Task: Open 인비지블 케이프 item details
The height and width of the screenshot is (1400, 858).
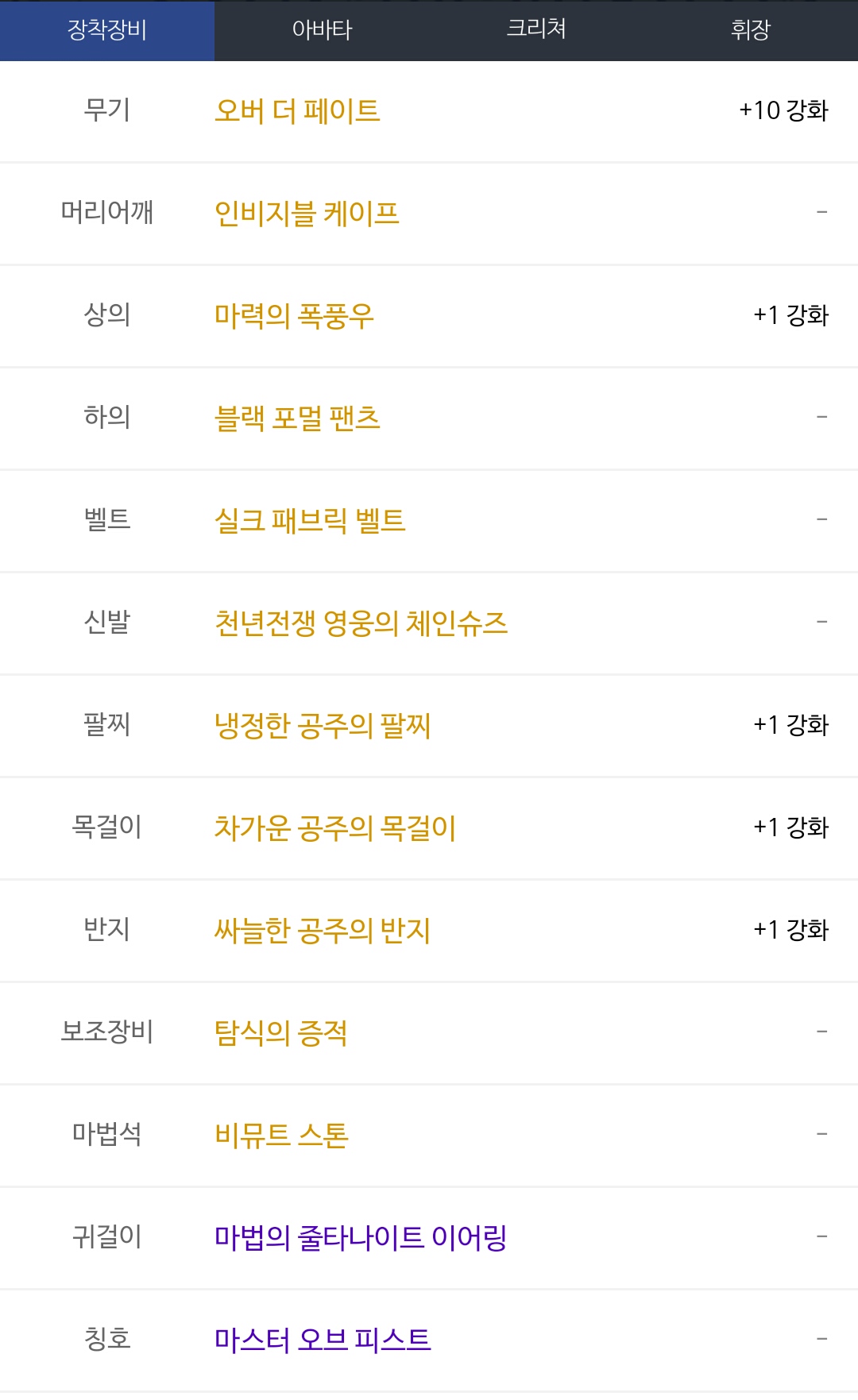Action: (x=307, y=214)
